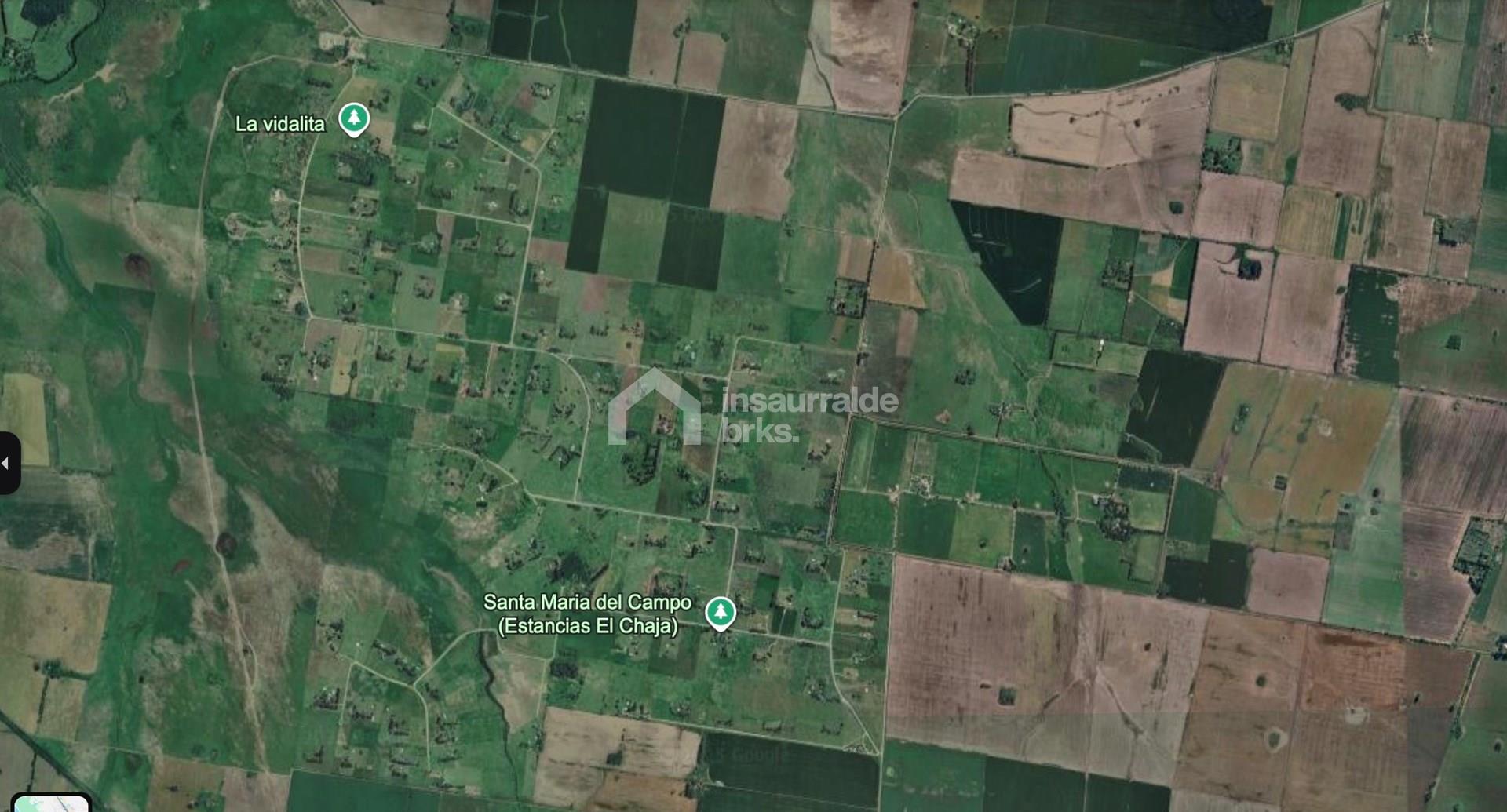Open the map layers tile
1507x812 pixels.
53,803
